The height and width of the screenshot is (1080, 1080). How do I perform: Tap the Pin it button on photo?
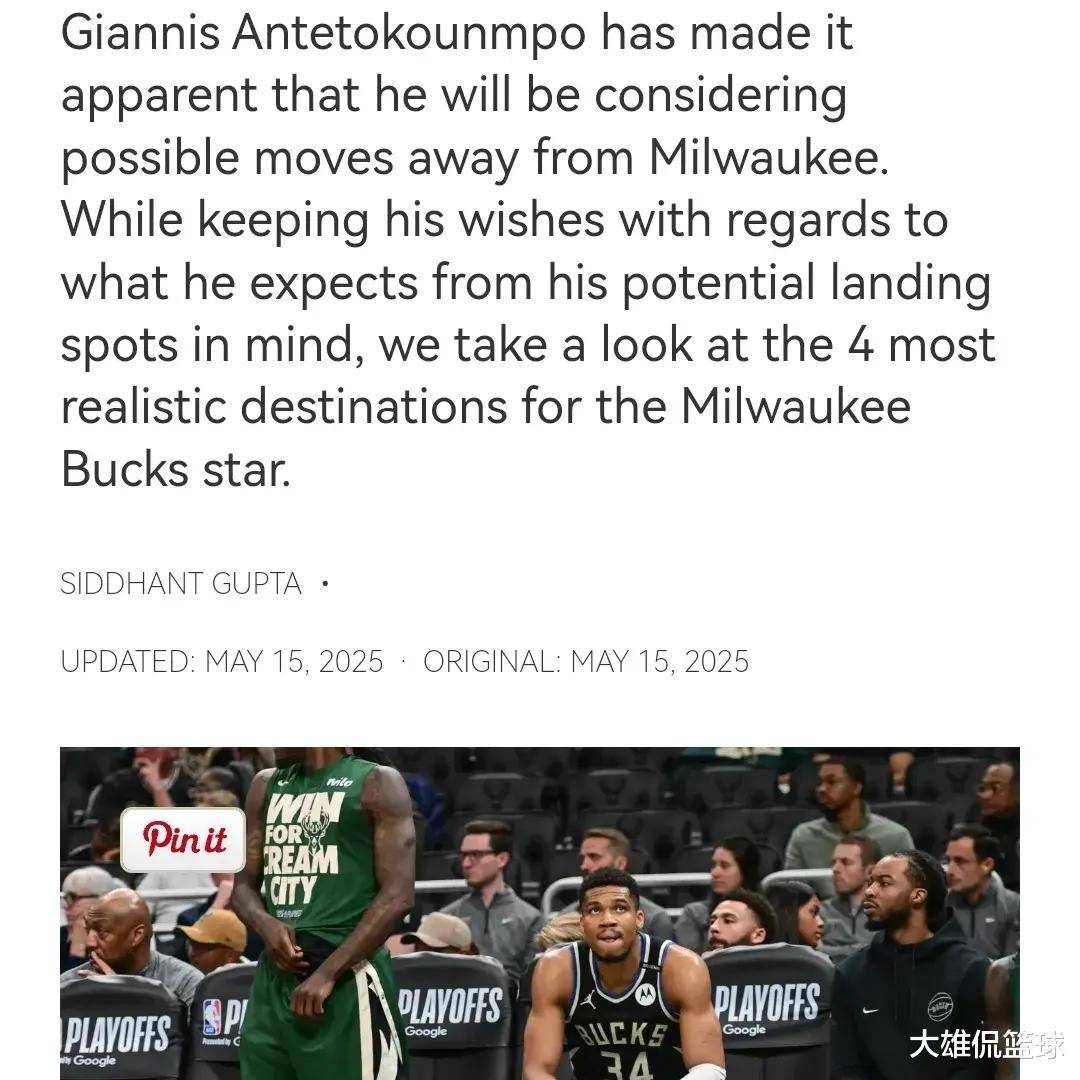(x=183, y=839)
